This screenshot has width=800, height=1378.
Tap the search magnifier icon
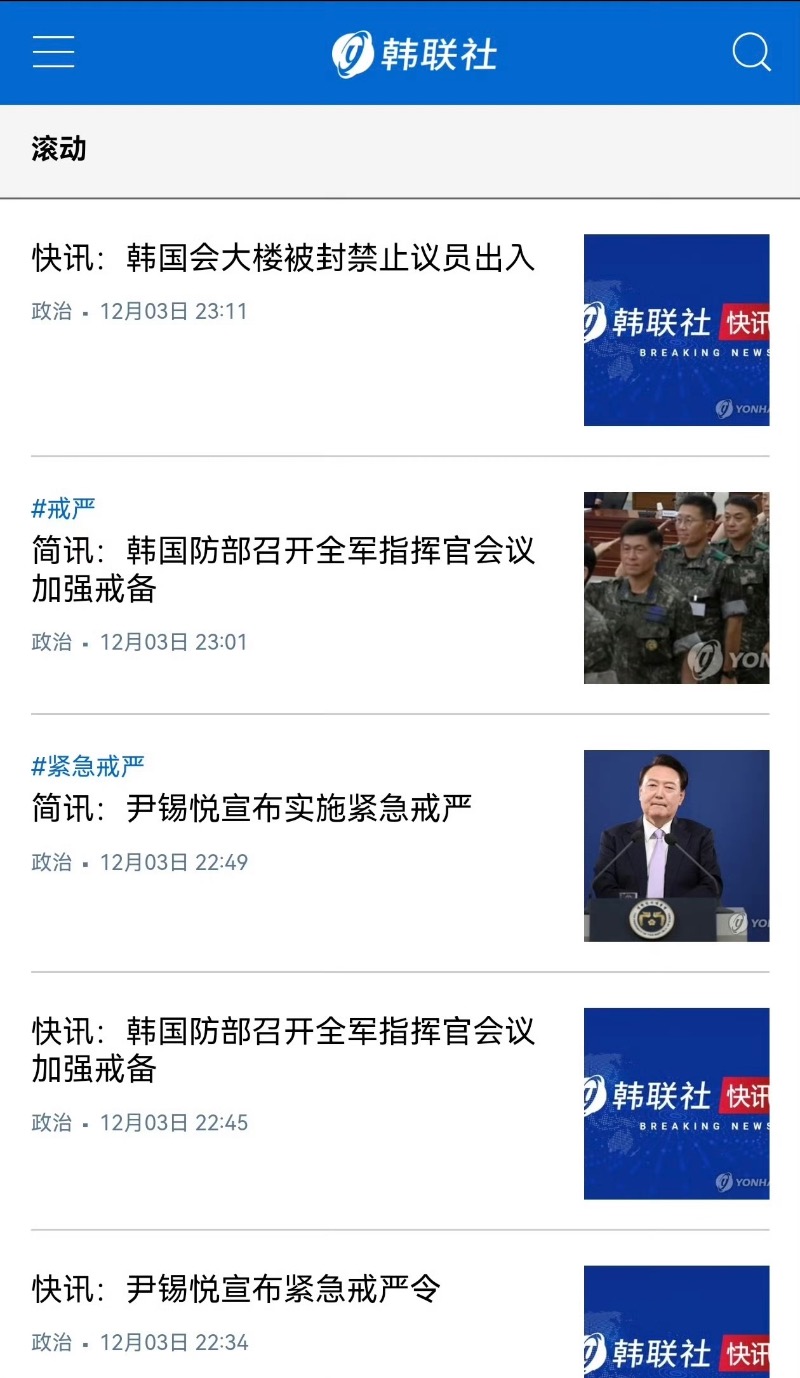(x=751, y=51)
